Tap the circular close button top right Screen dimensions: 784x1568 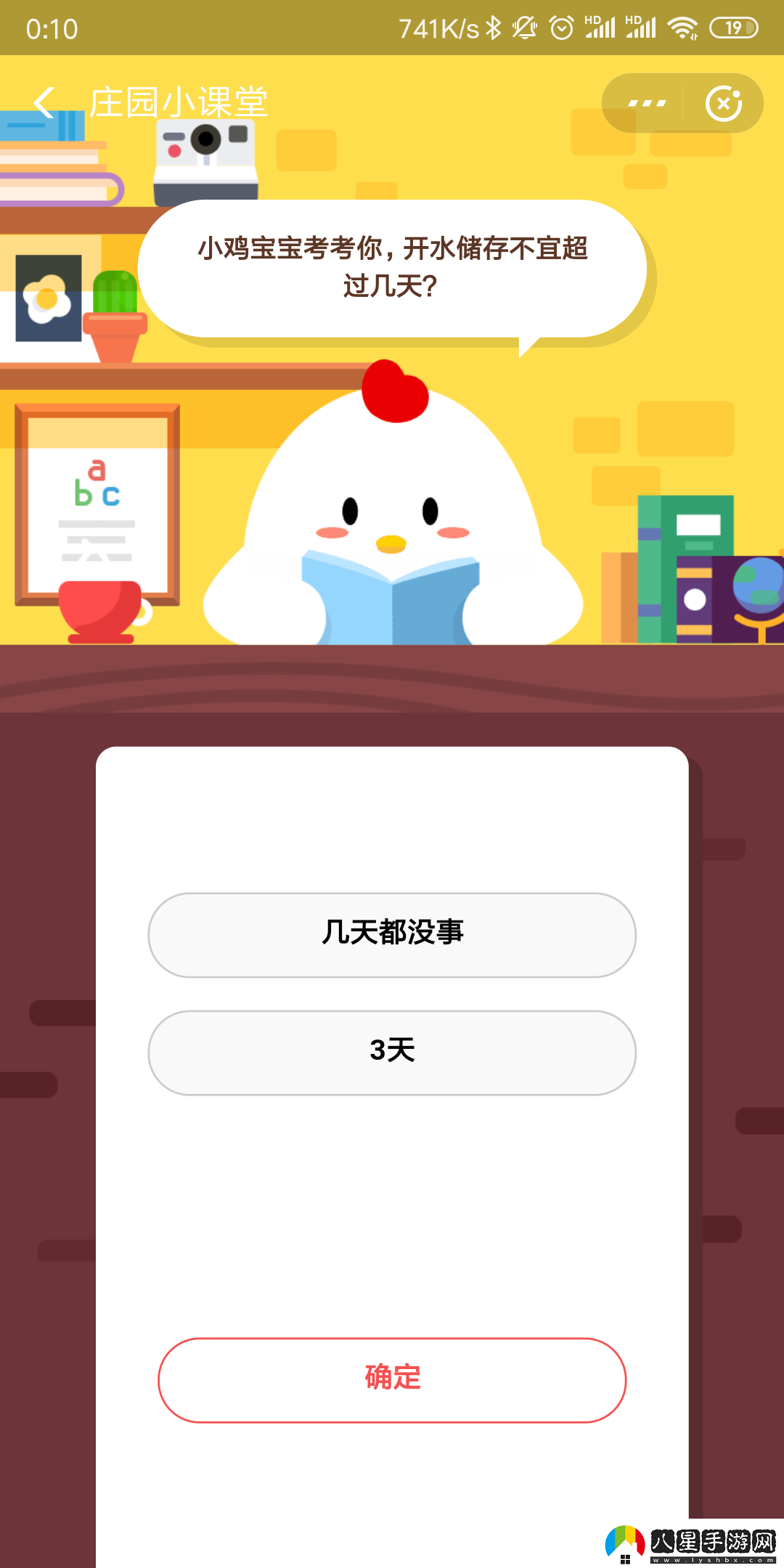(723, 103)
